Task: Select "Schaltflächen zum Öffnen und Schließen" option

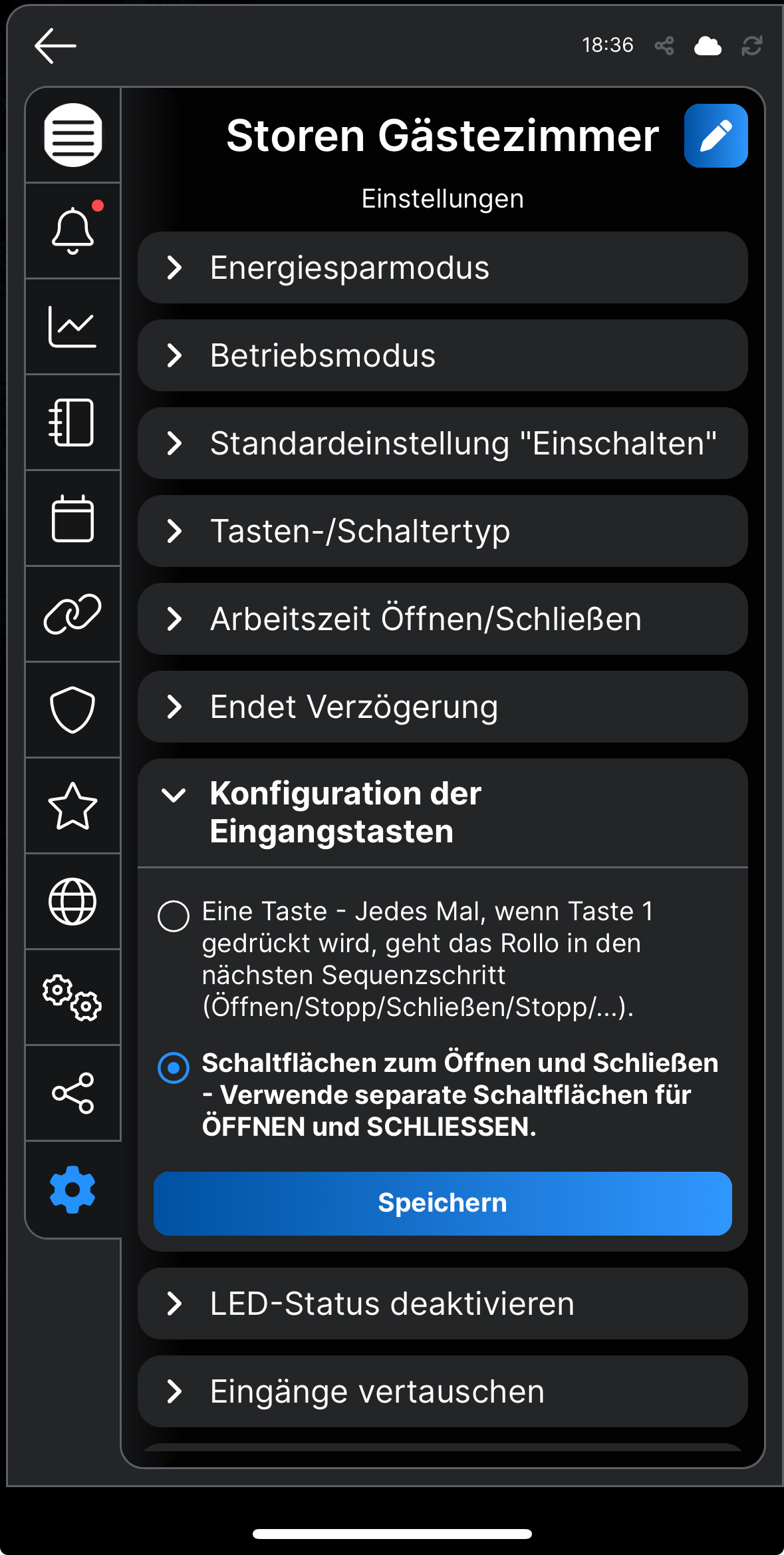Action: pos(174,1067)
